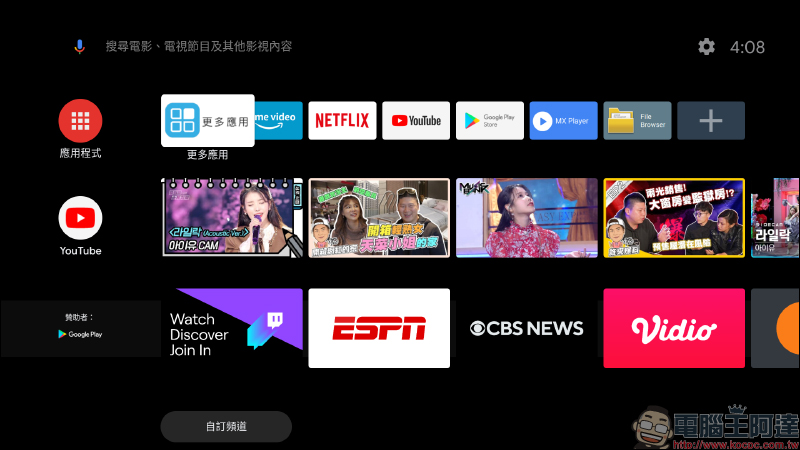
Task: Play the 開箱 video thumbnail
Action: [x=378, y=218]
